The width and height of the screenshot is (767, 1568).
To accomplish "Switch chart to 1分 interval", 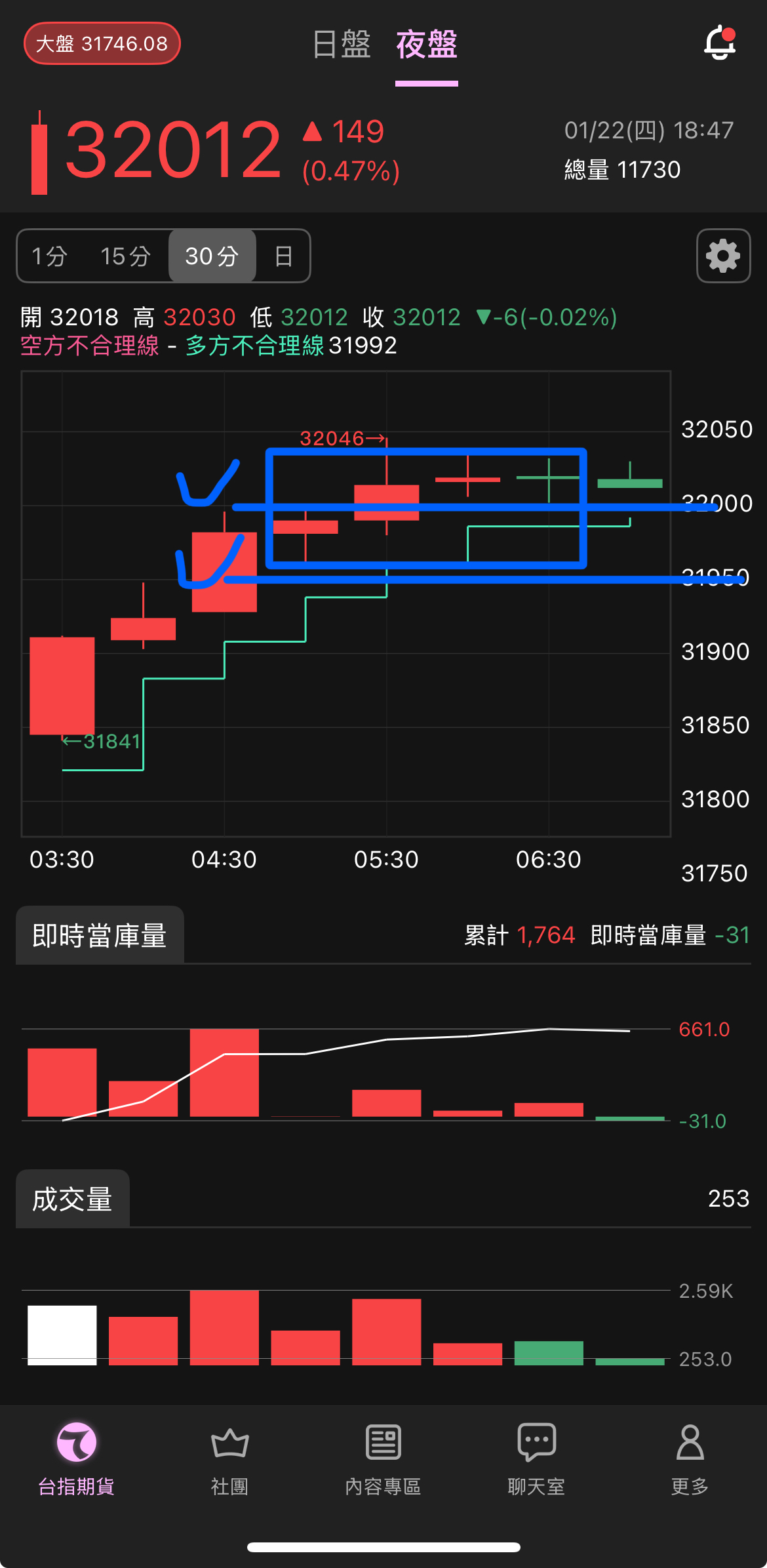I will coord(50,256).
